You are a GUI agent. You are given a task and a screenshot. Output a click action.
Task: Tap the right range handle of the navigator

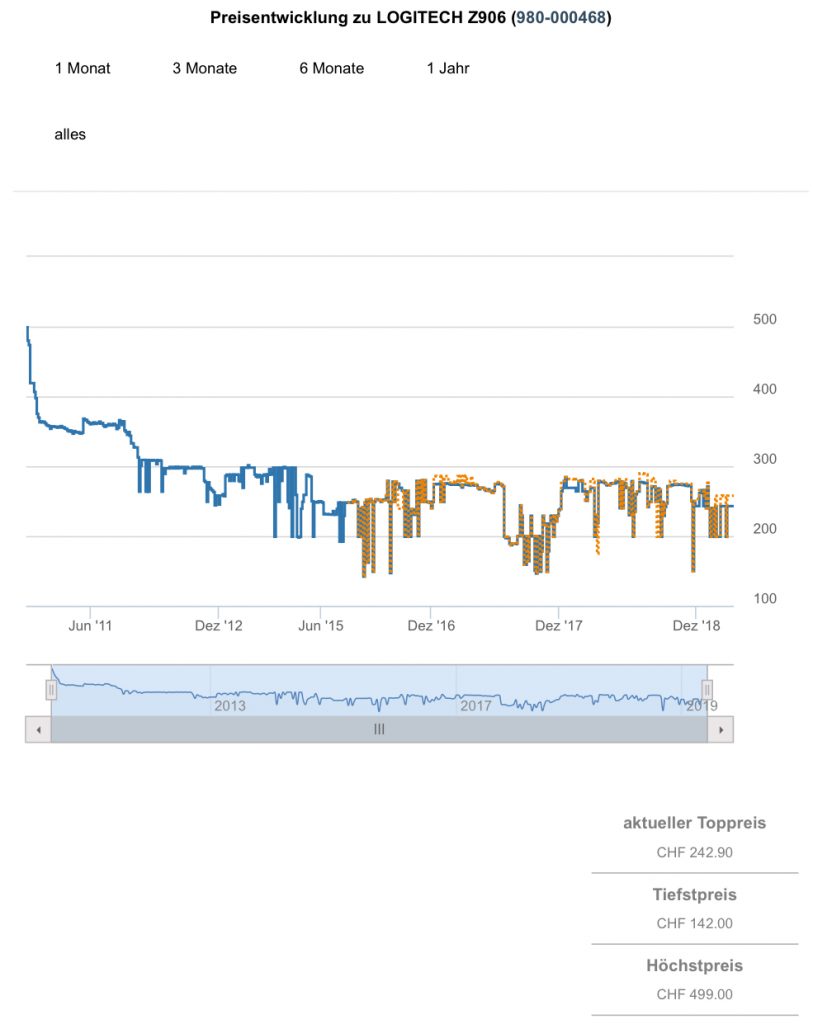(707, 689)
